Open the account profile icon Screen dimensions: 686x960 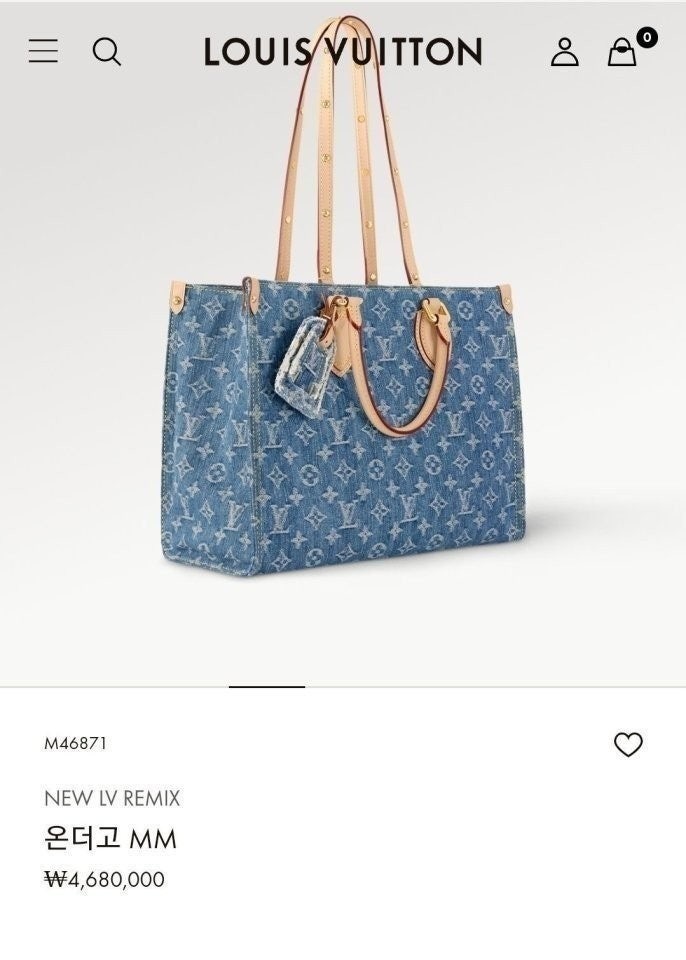564,52
